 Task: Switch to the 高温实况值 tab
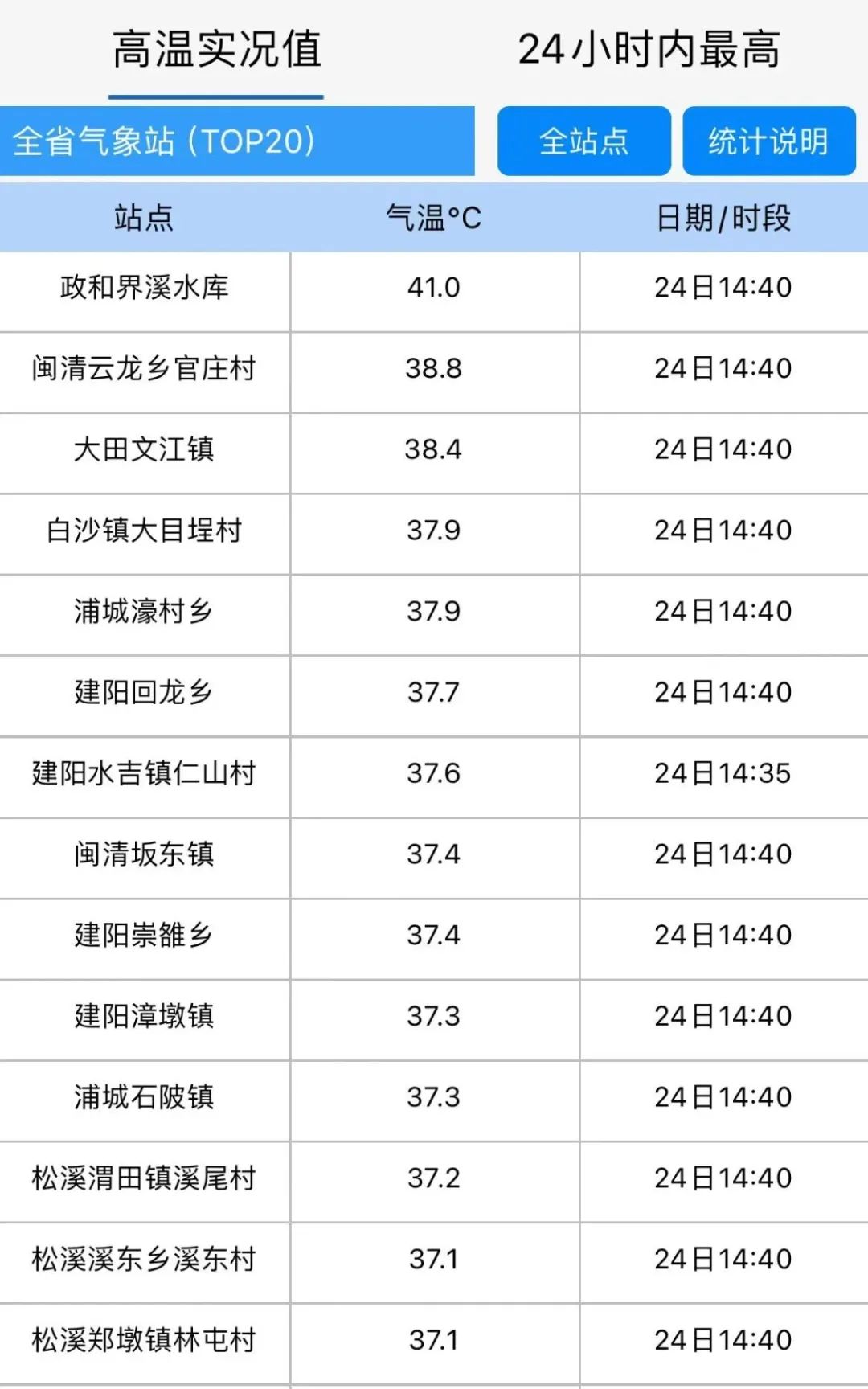pyautogui.click(x=217, y=50)
